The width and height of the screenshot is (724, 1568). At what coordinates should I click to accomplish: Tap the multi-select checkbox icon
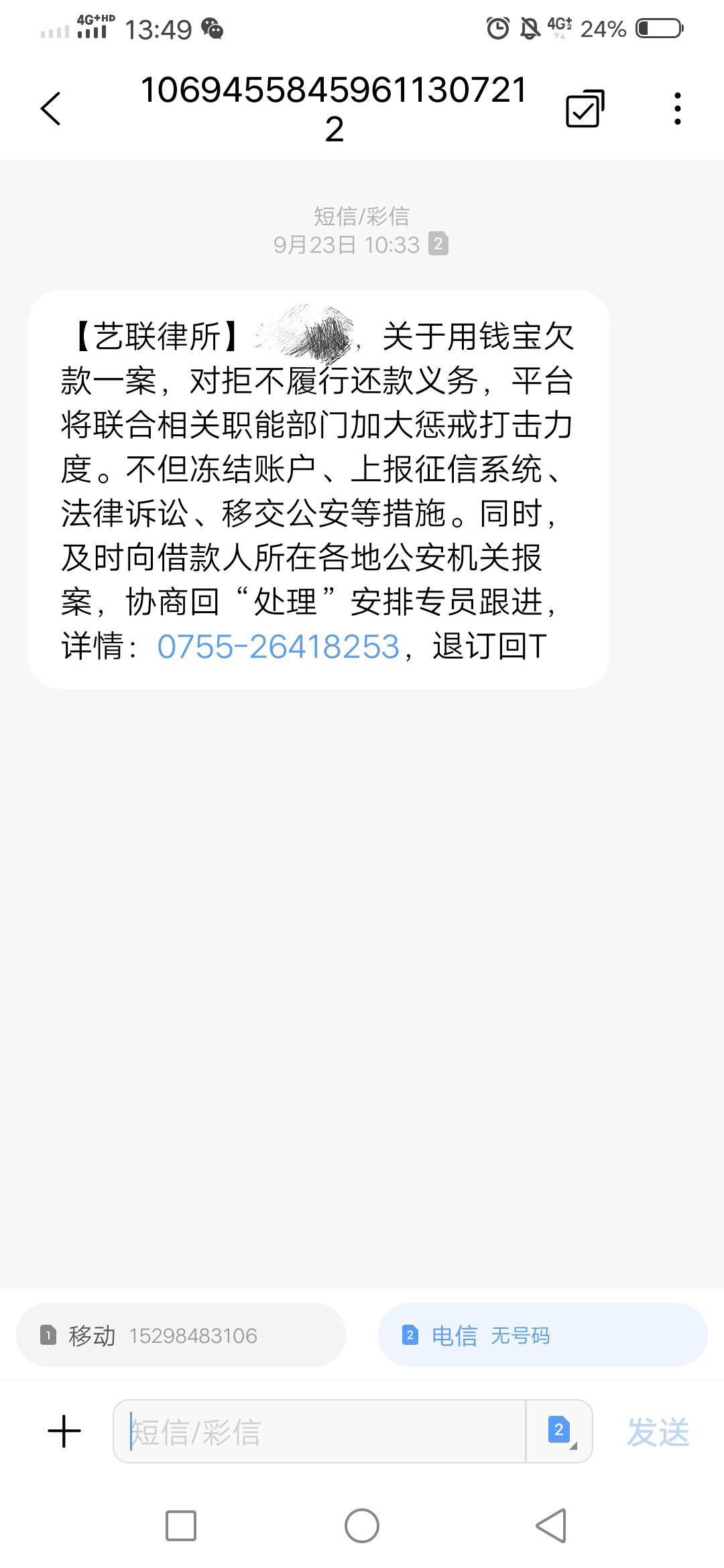point(585,109)
